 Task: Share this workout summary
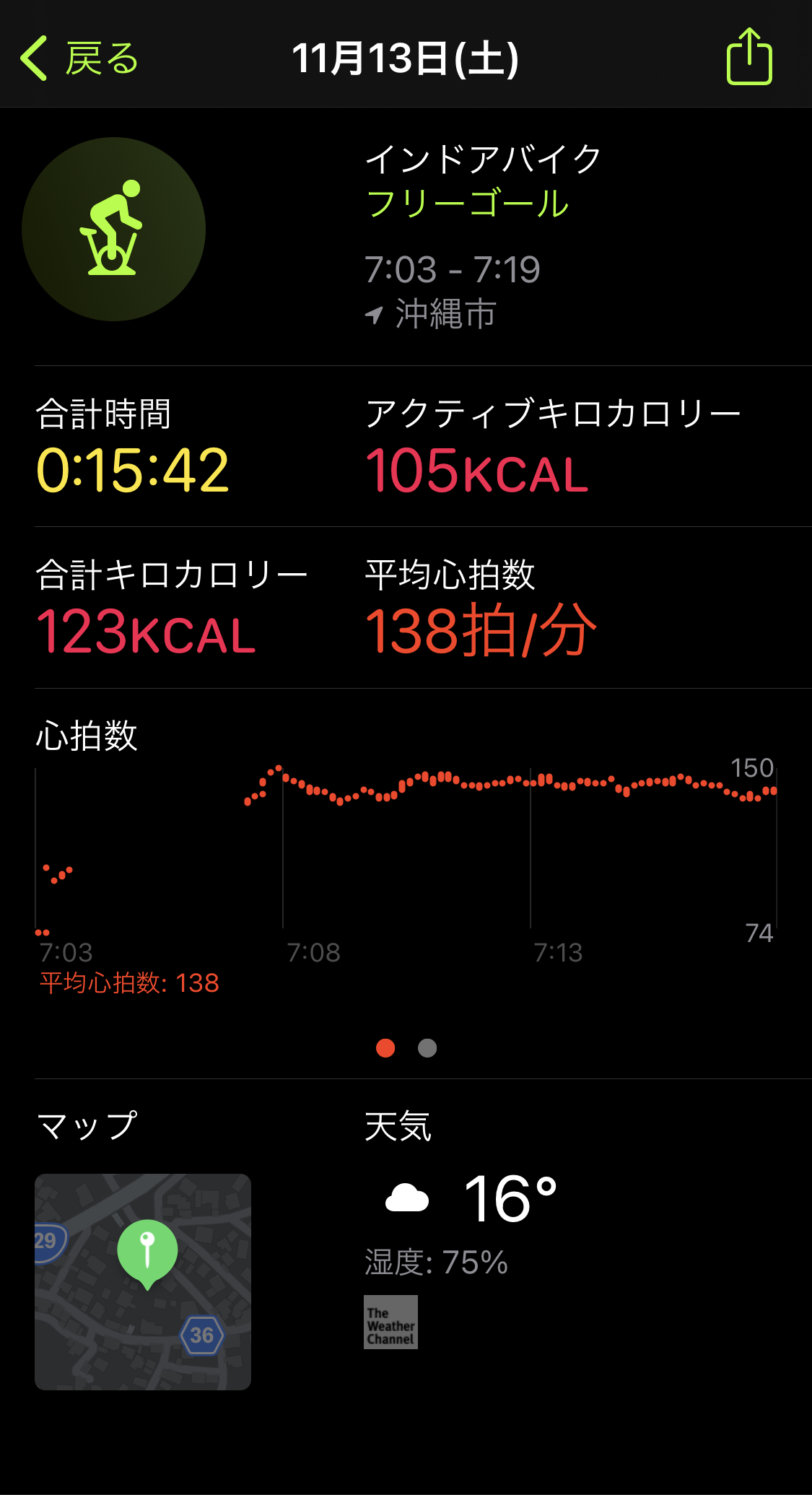(749, 57)
